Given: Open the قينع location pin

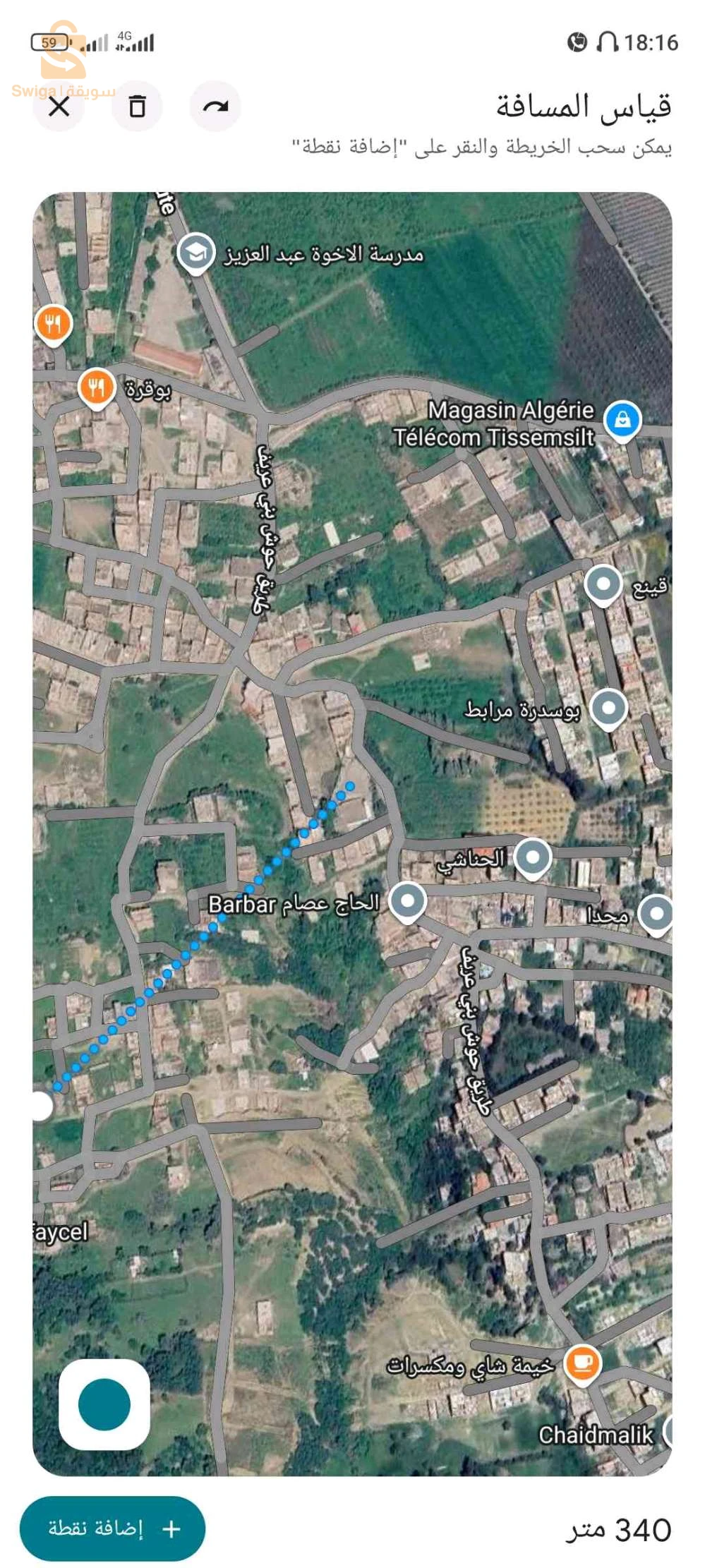Looking at the screenshot, I should (603, 585).
